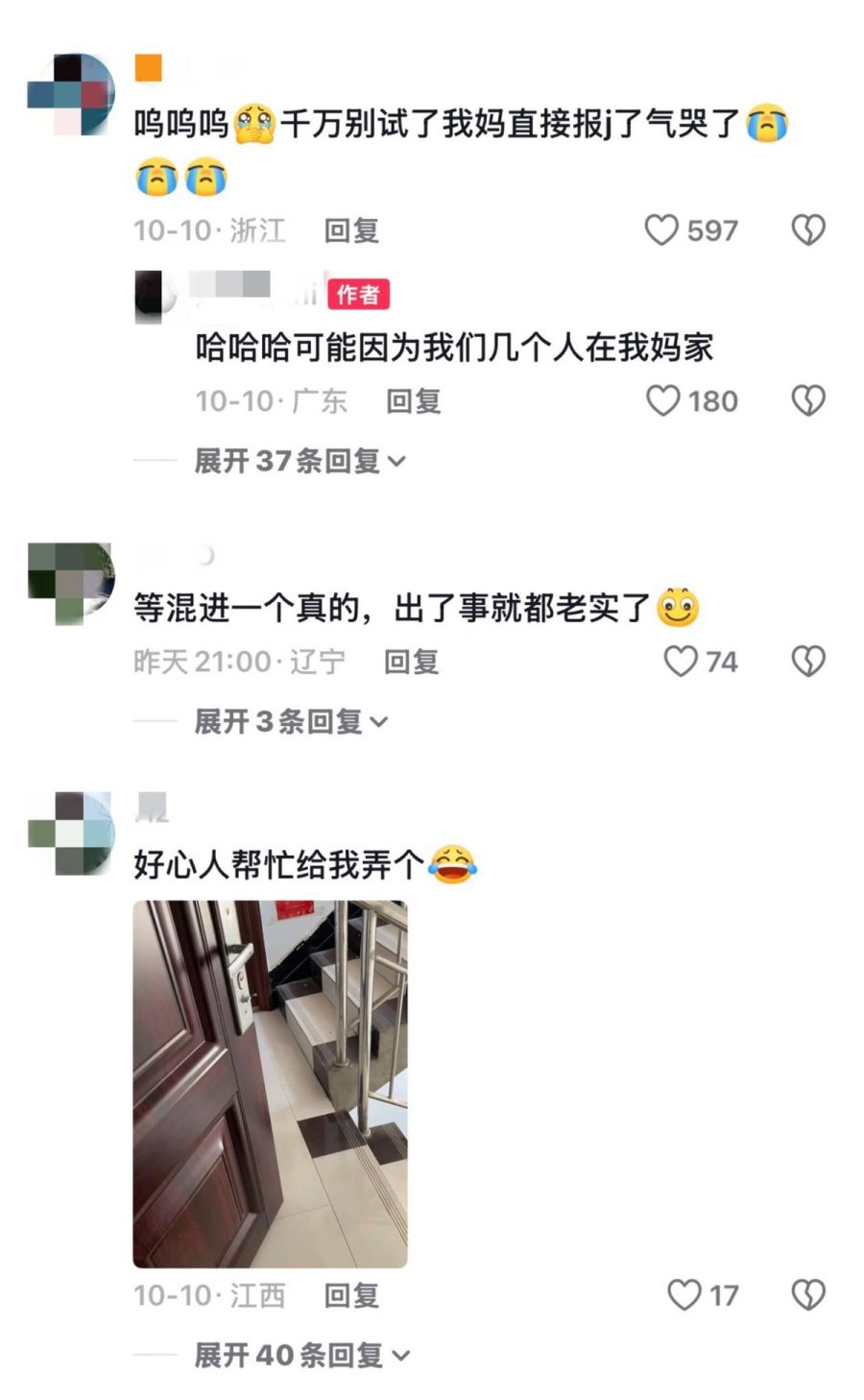Reply to the Jiangxi comment

[x=351, y=1295]
